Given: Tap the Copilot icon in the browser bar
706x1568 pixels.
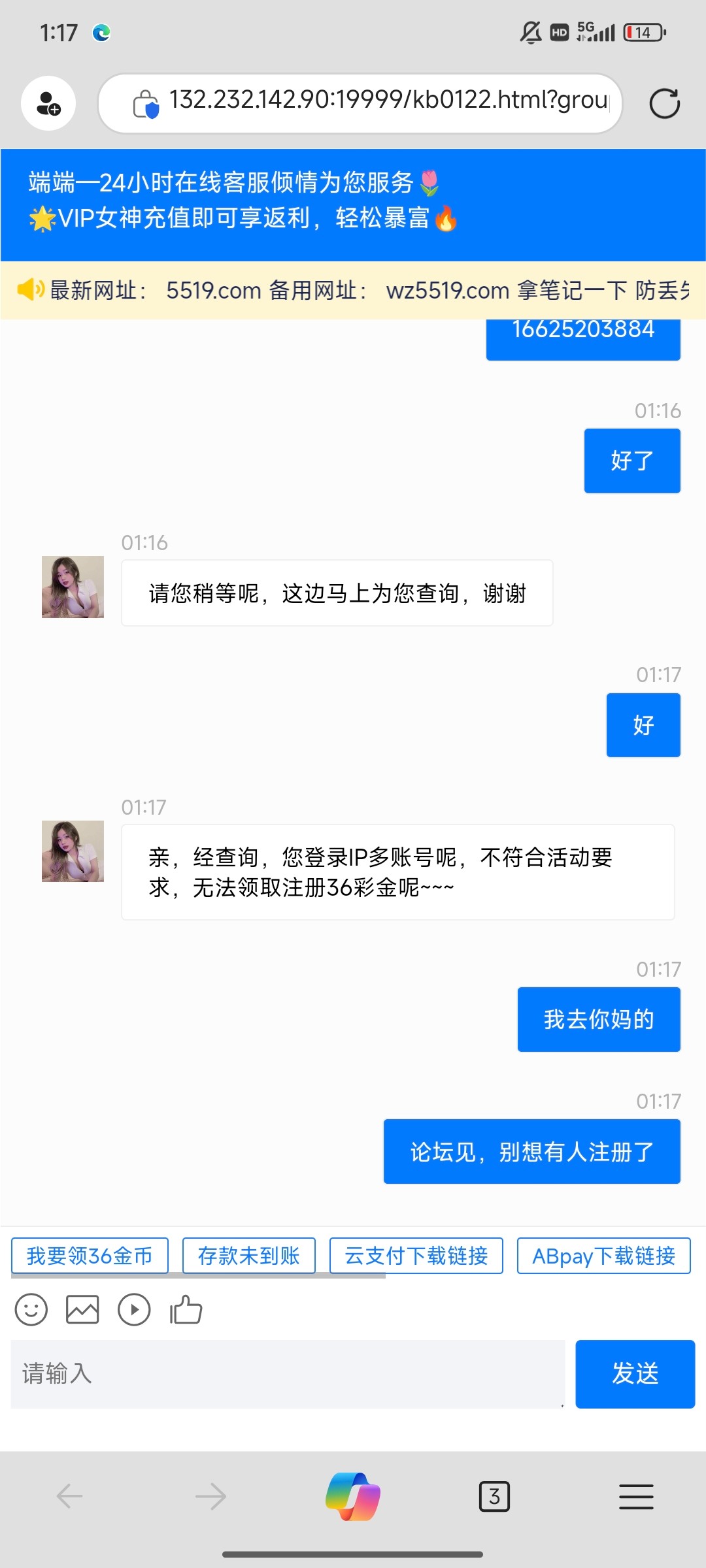Looking at the screenshot, I should [353, 1495].
